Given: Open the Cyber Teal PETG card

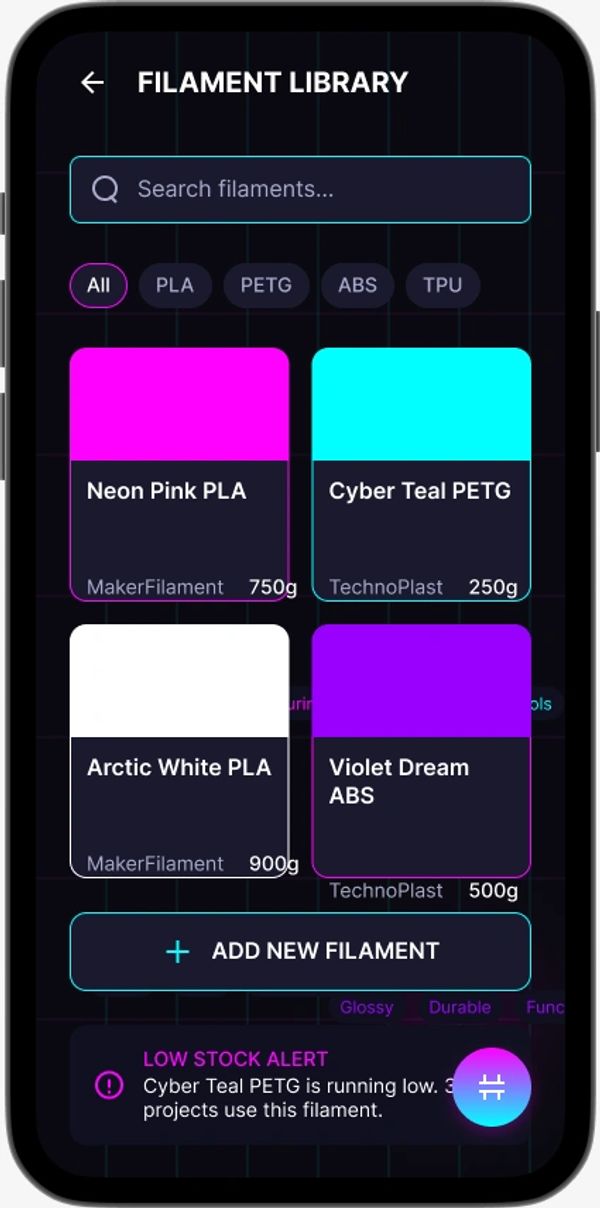Looking at the screenshot, I should [x=421, y=474].
